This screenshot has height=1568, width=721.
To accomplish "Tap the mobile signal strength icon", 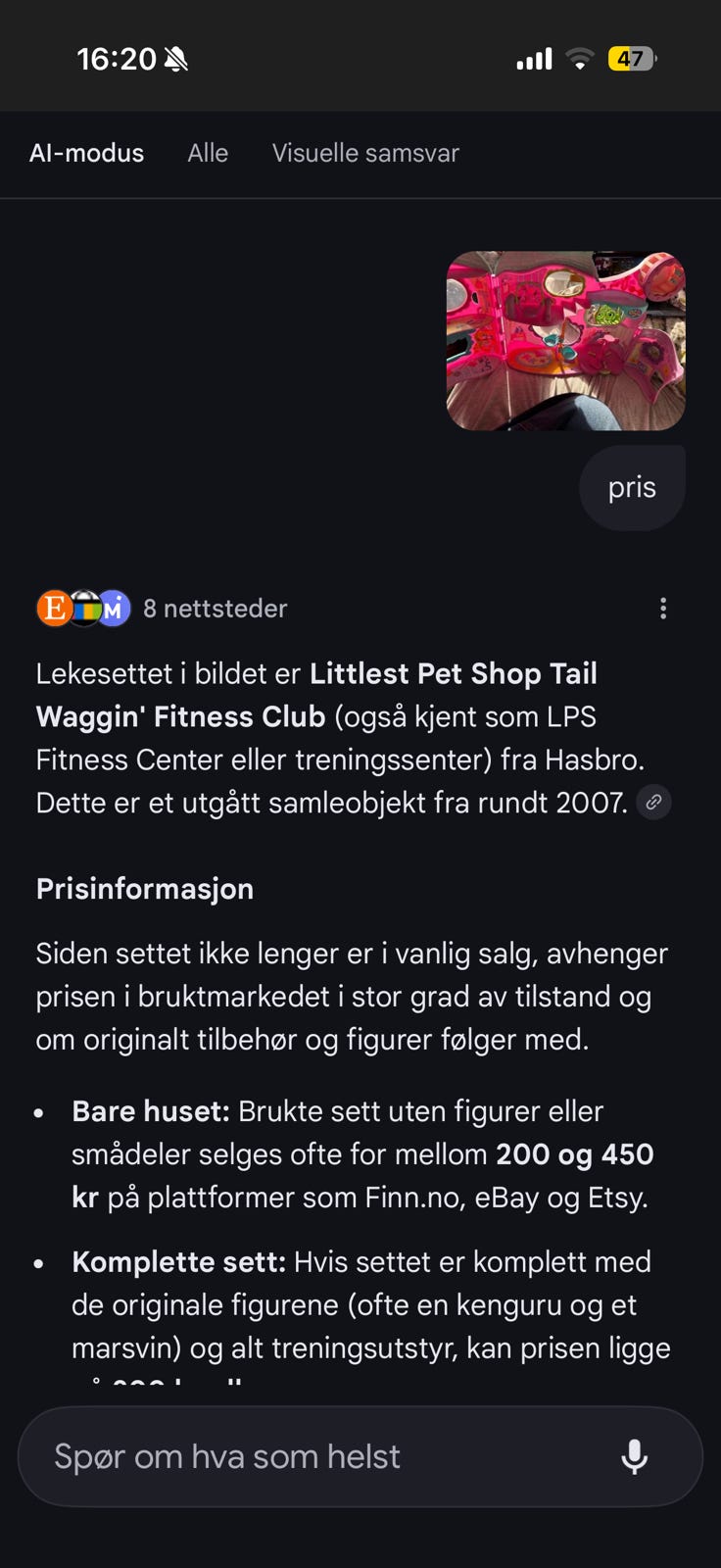I will pyautogui.click(x=534, y=59).
